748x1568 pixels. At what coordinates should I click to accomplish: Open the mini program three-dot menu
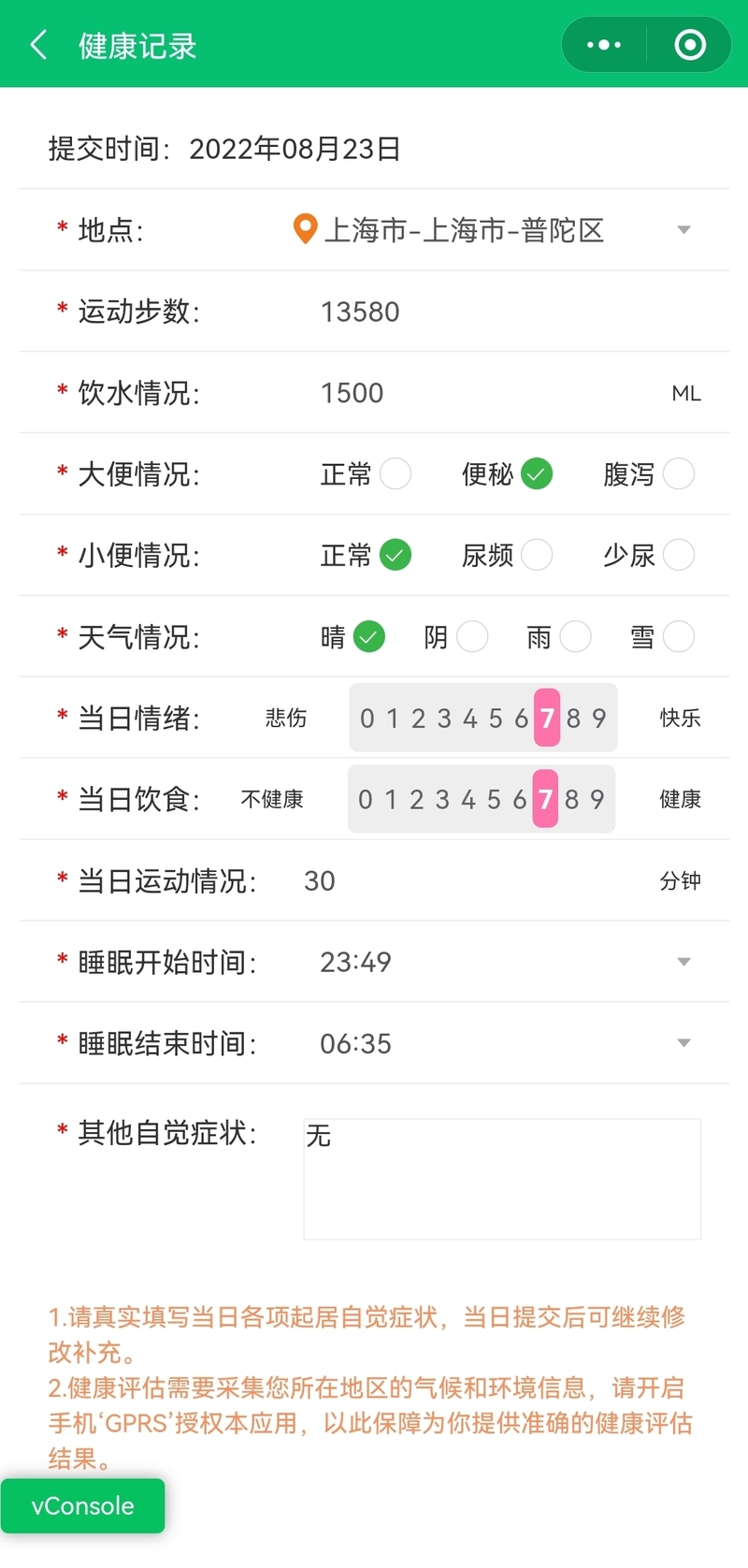[x=603, y=45]
